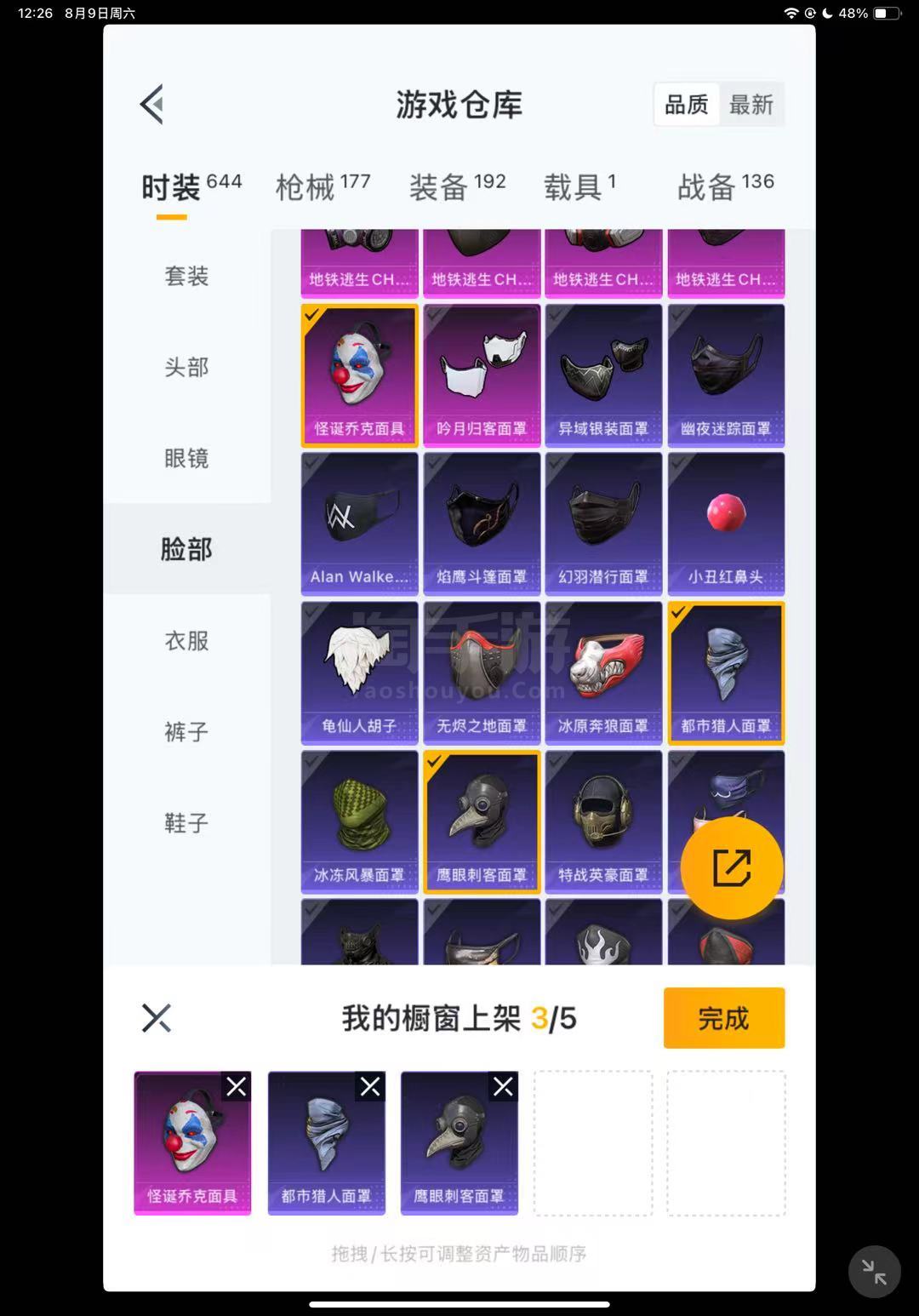Show the 头部 category
Viewport: 919px width, 1316px height.
[x=186, y=367]
